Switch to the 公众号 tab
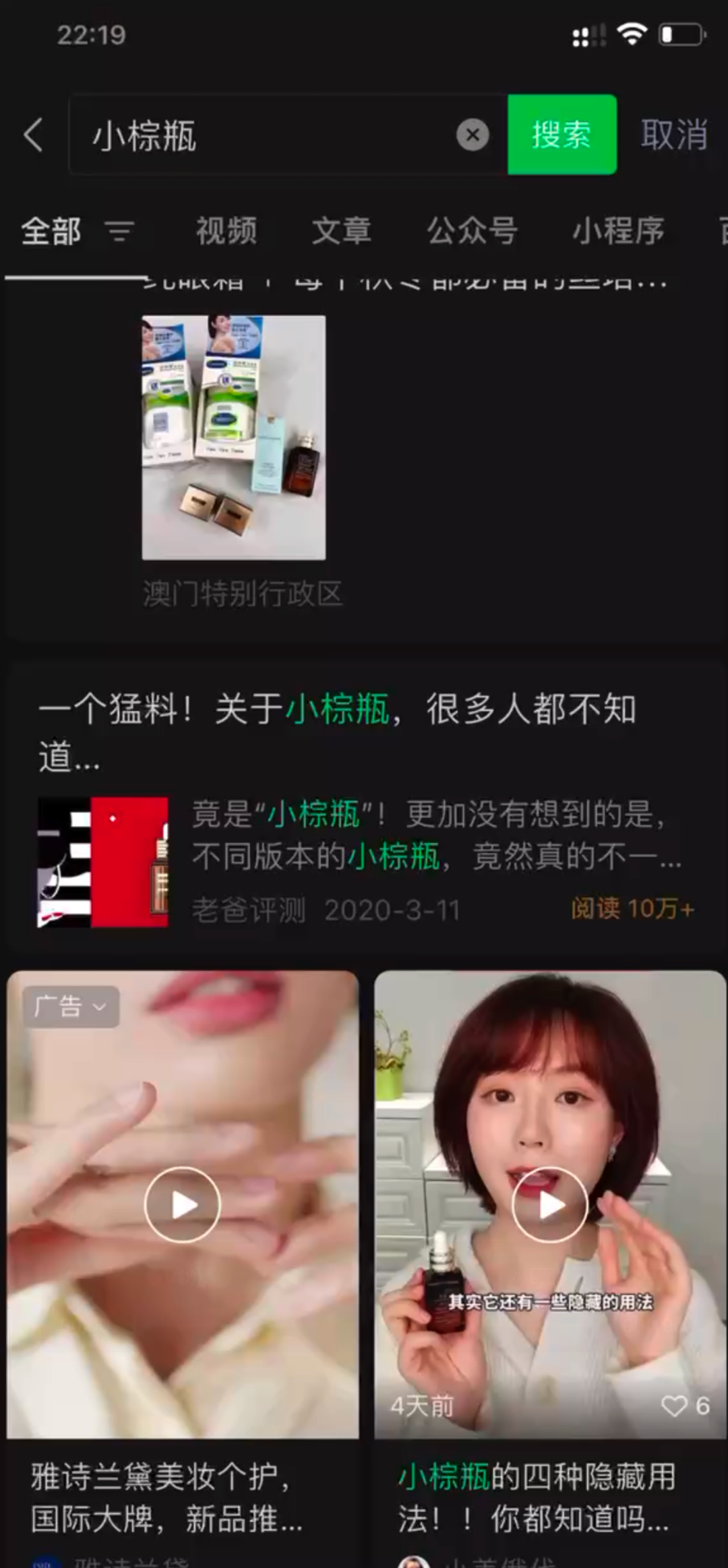728x1568 pixels. click(472, 232)
